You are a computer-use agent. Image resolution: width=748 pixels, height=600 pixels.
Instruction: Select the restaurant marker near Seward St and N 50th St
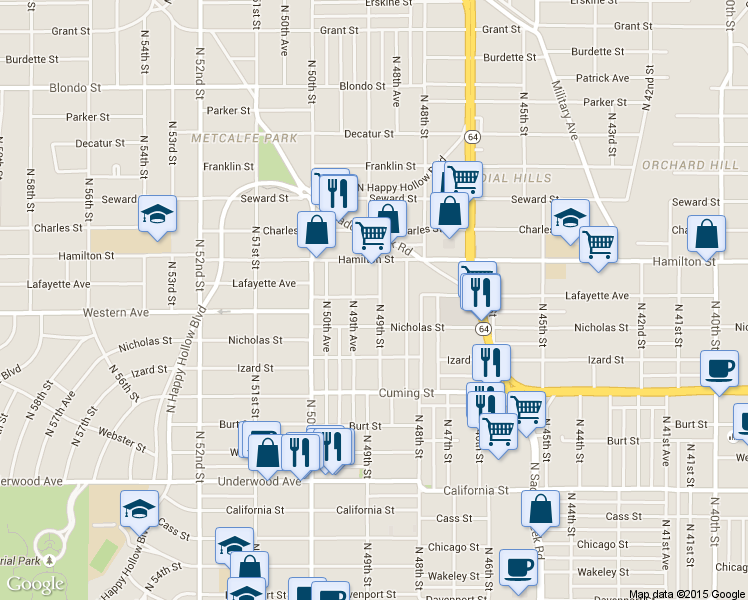pyautogui.click(x=336, y=188)
